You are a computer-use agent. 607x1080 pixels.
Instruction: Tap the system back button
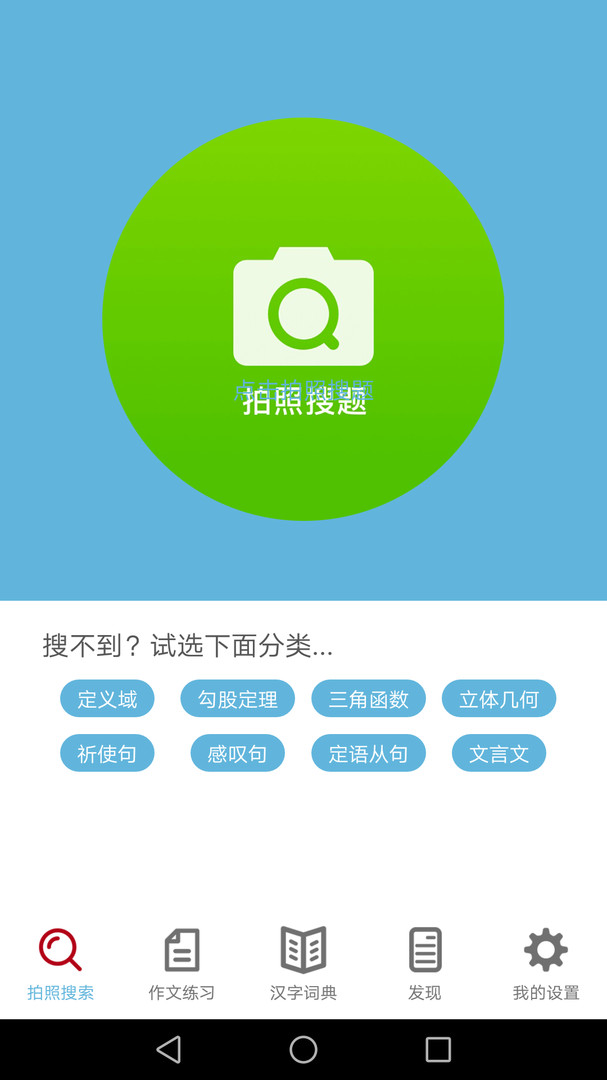(168, 1049)
